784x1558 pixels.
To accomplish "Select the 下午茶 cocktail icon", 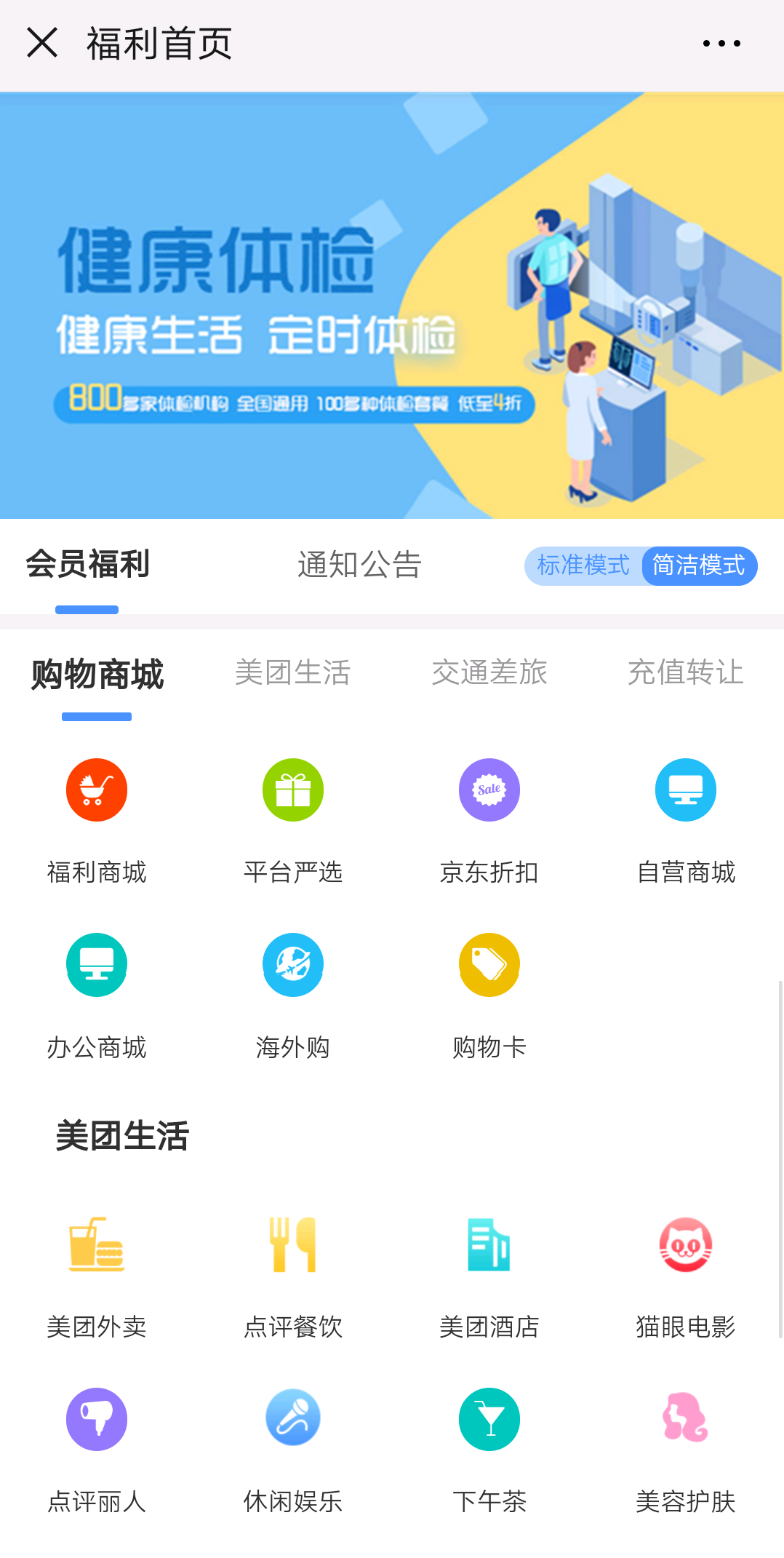I will (x=489, y=1419).
